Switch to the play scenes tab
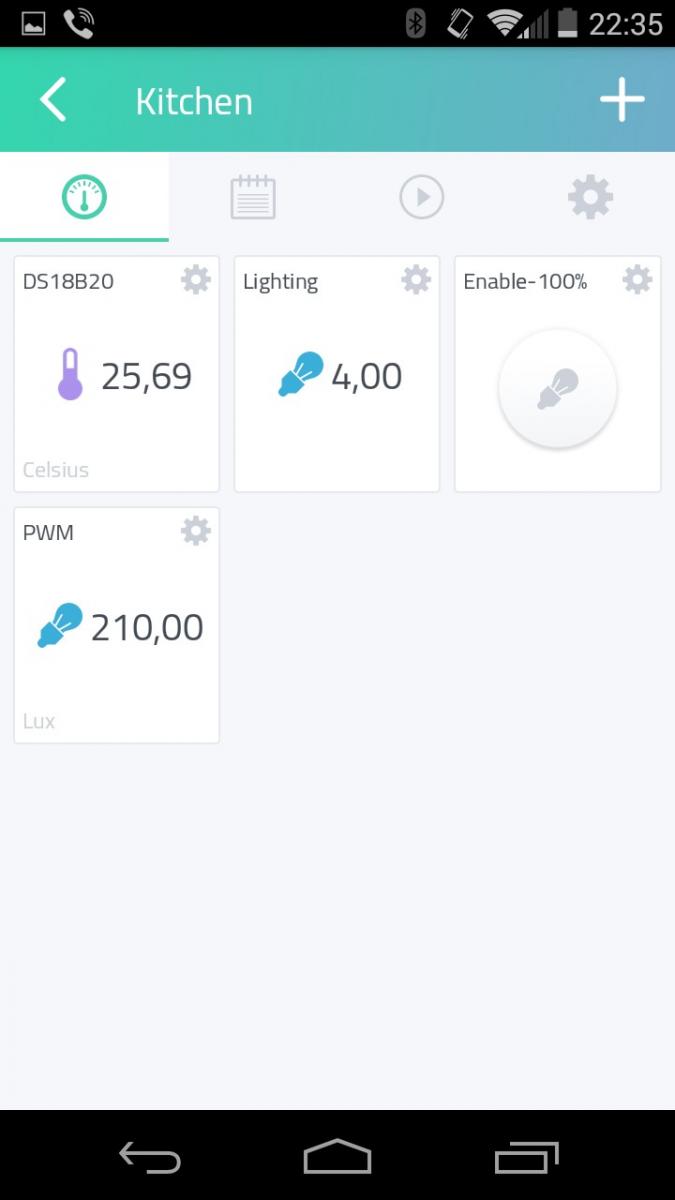The height and width of the screenshot is (1200, 675). click(421, 197)
